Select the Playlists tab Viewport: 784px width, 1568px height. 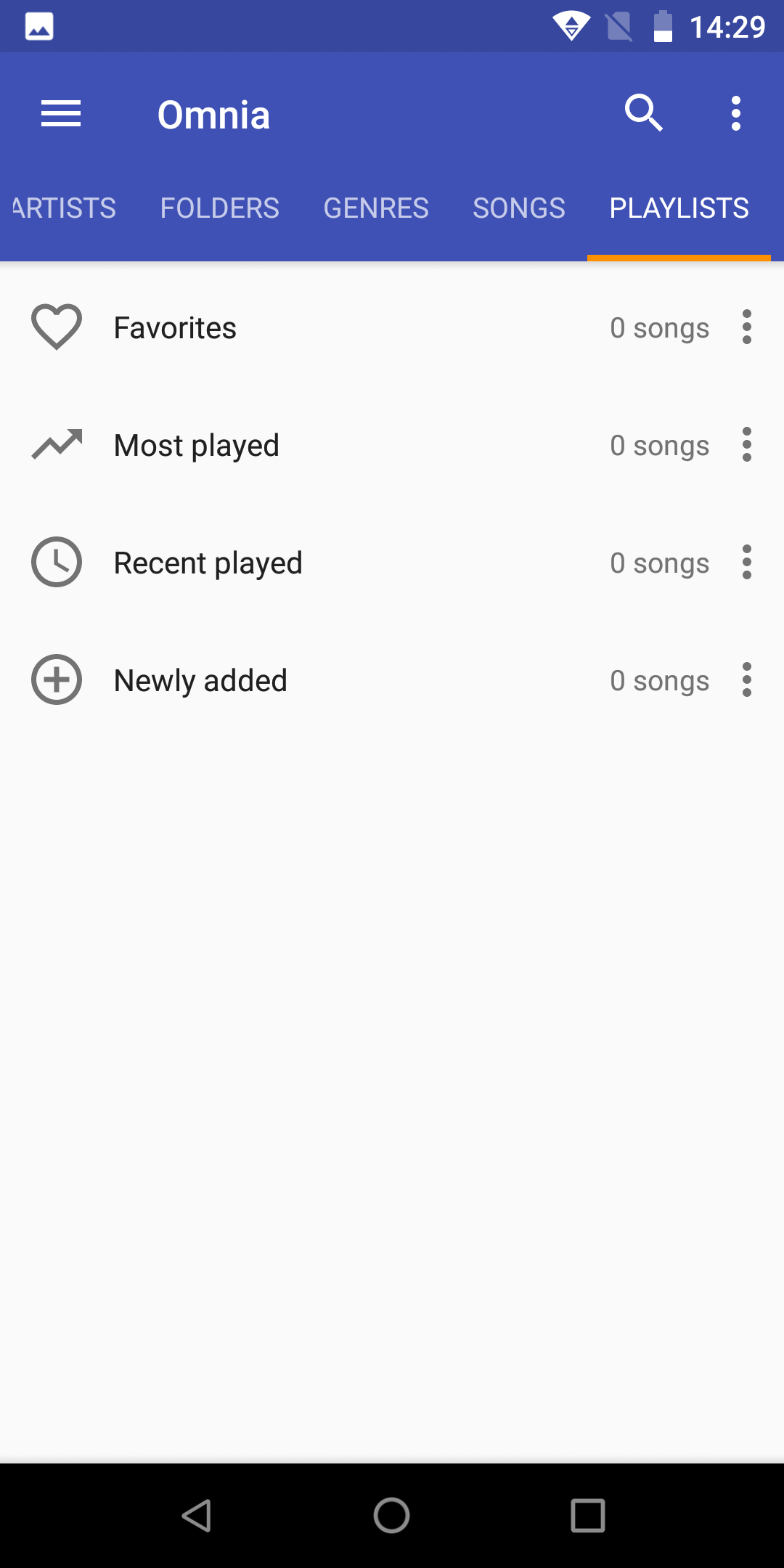click(679, 208)
